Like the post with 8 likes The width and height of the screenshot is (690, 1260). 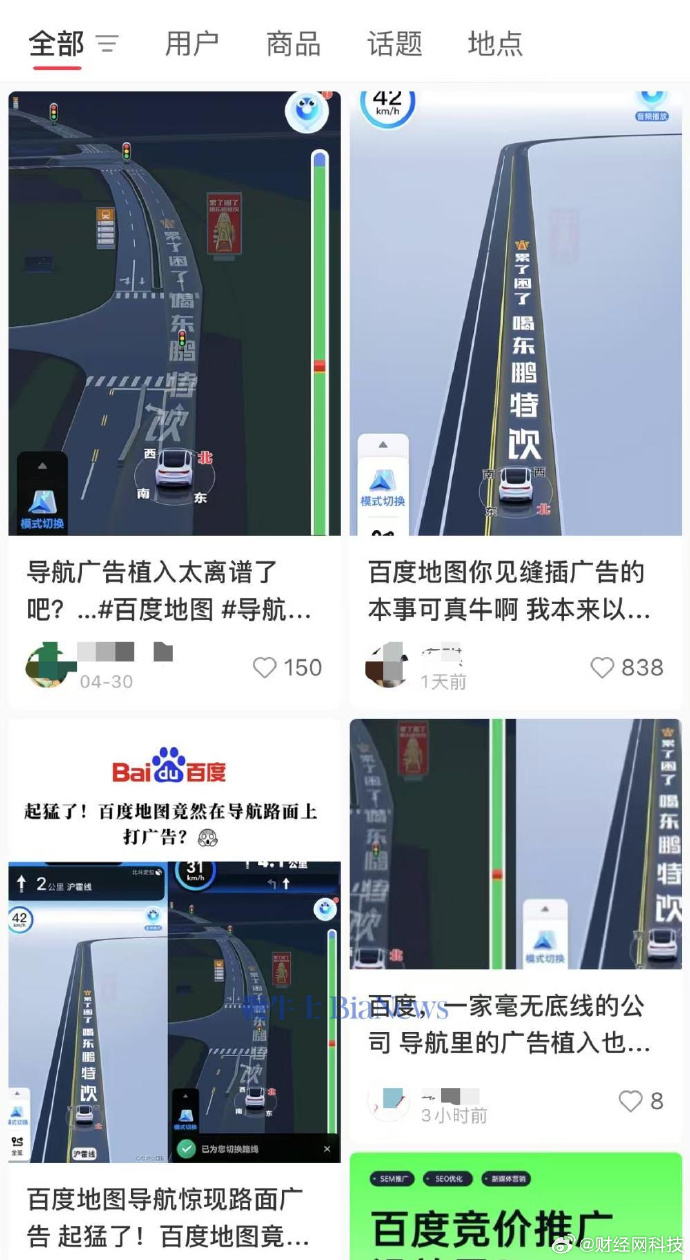(630, 1101)
